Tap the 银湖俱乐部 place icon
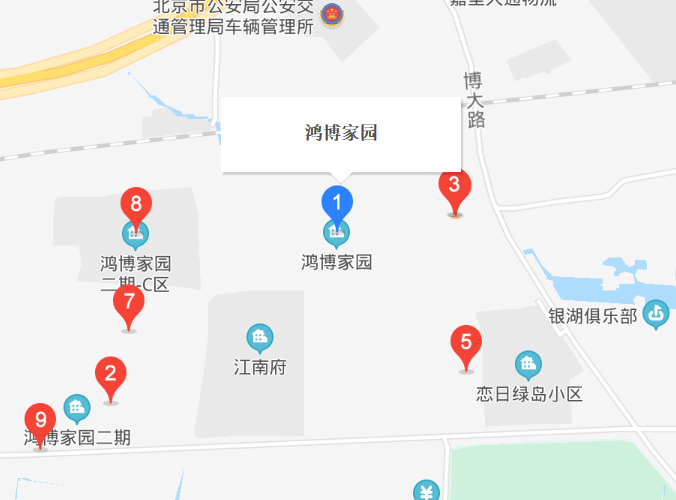Viewport: 676px width, 500px height. click(x=656, y=315)
